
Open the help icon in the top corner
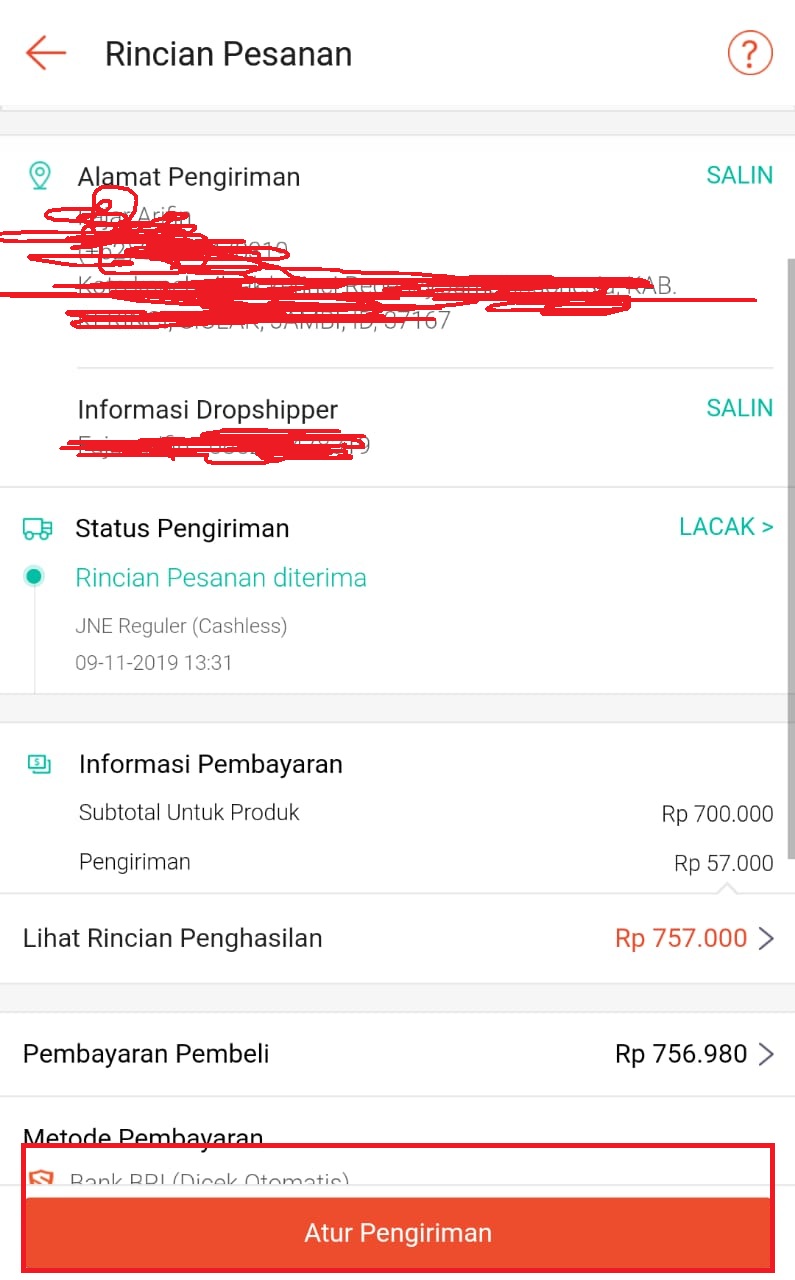(750, 54)
